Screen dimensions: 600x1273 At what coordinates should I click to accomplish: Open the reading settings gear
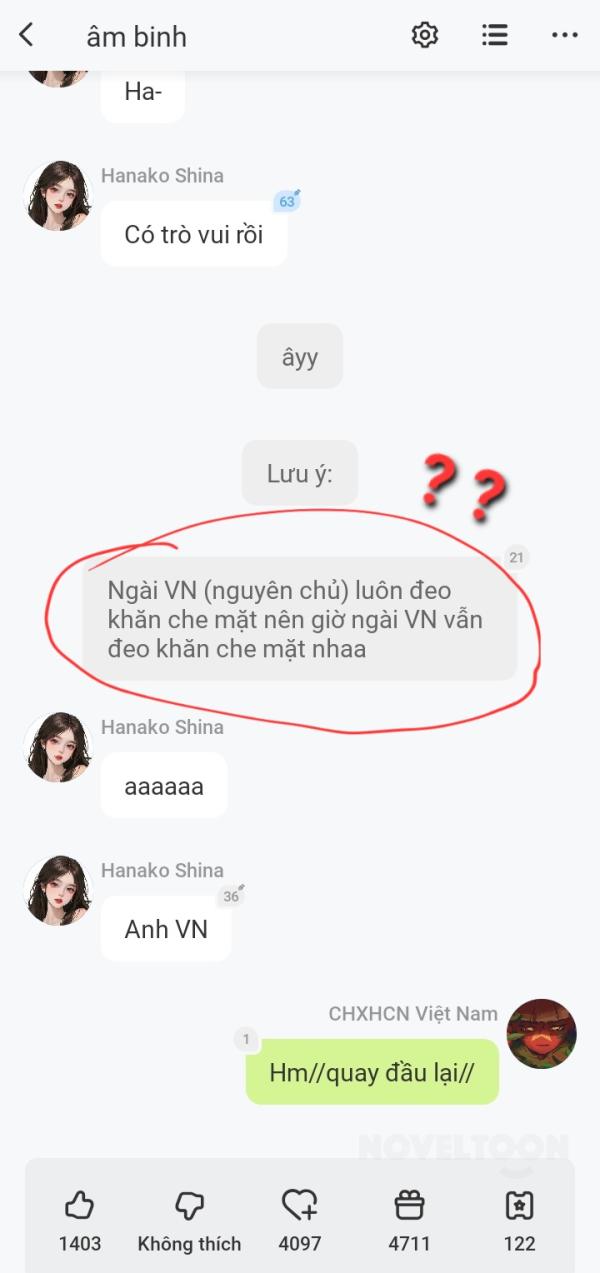coord(425,36)
